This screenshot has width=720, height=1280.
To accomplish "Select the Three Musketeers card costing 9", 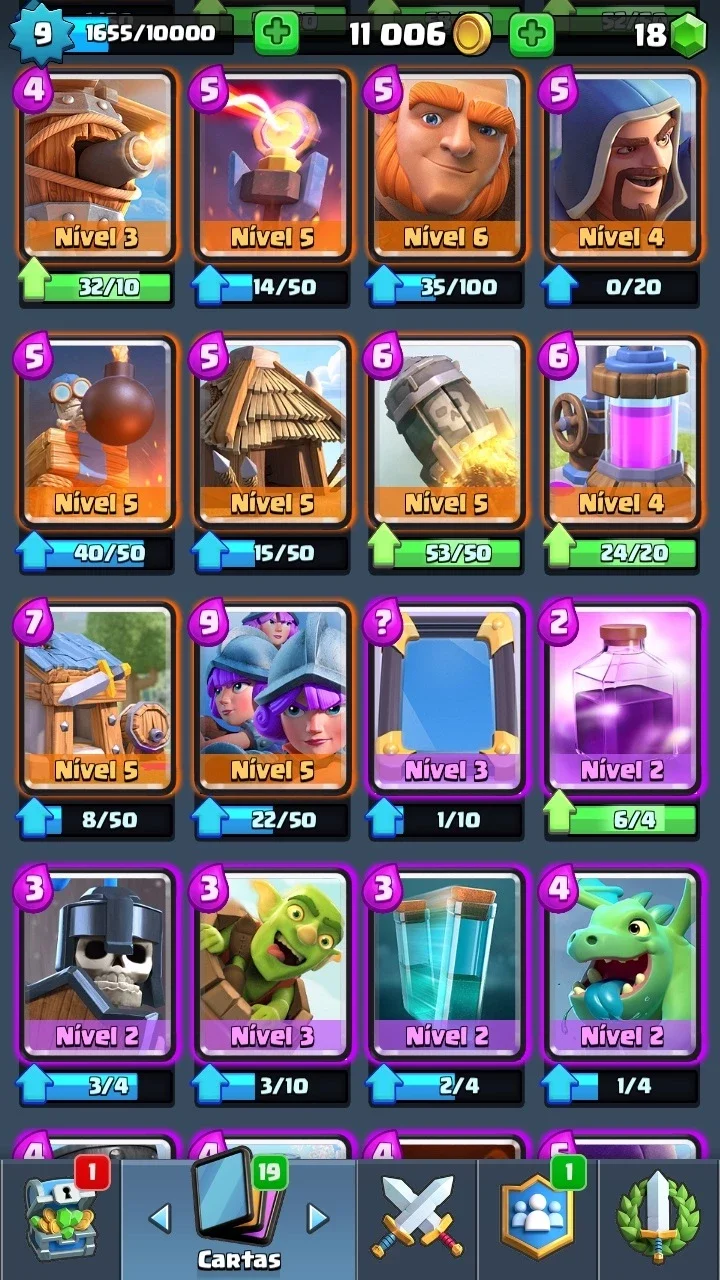I will (272, 698).
